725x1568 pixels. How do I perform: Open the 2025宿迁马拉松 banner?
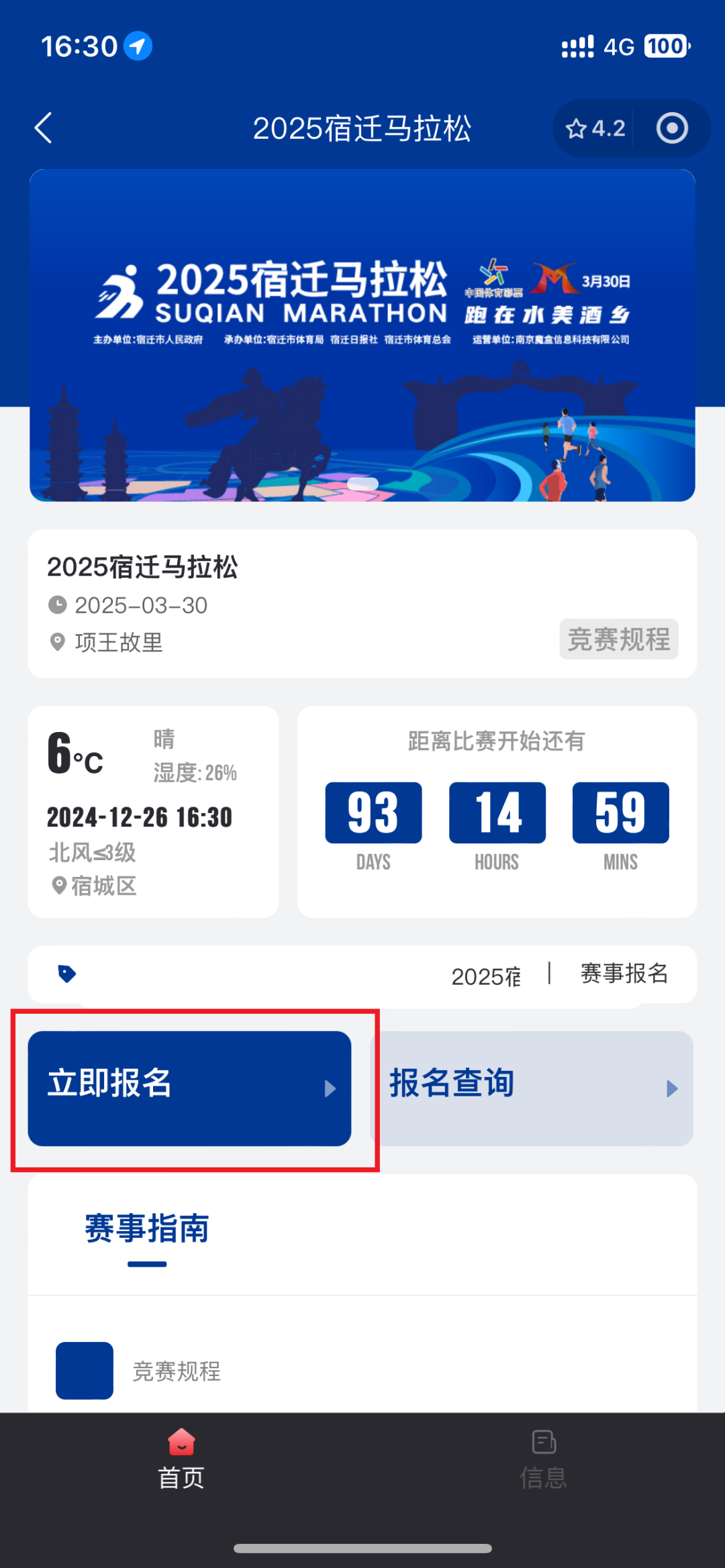[x=362, y=335]
